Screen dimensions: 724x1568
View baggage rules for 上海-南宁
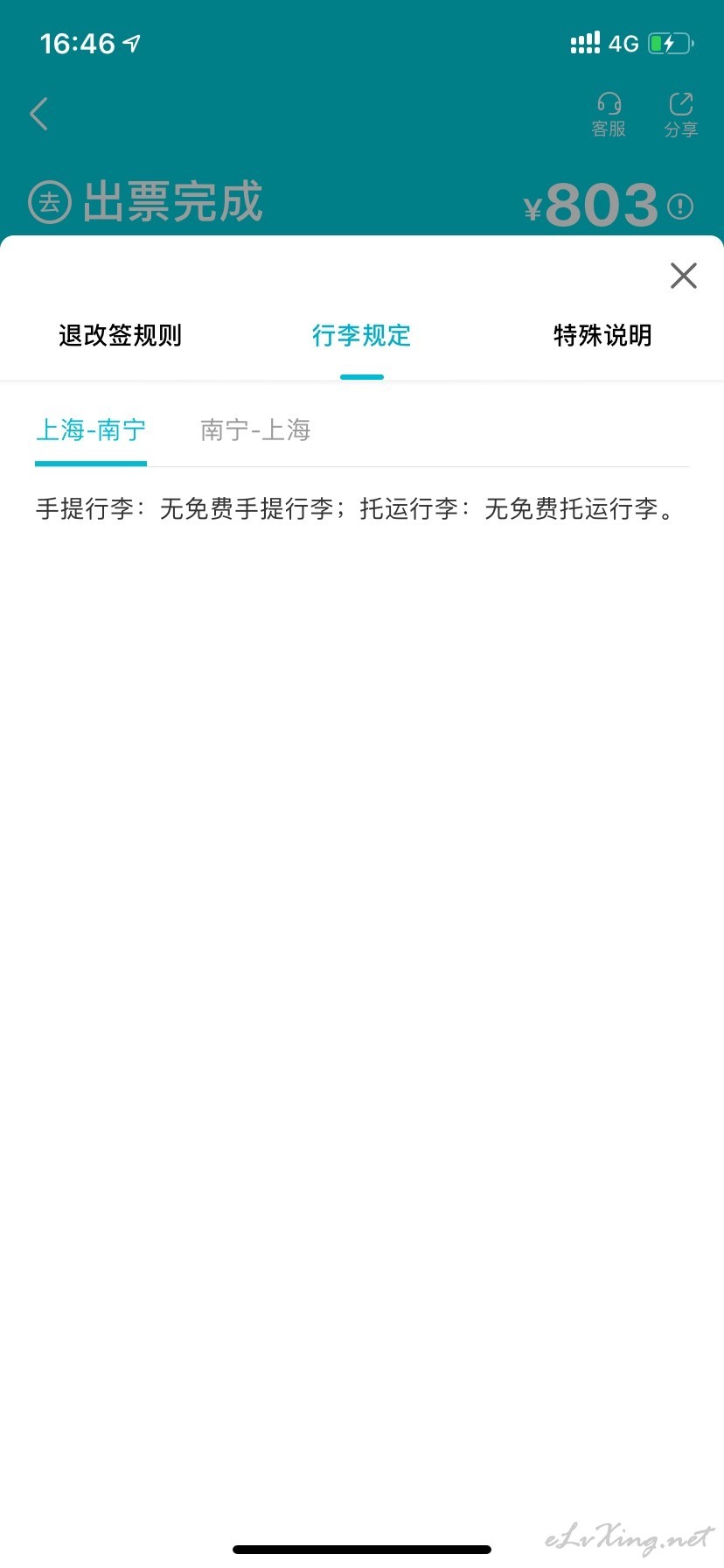pyautogui.click(x=91, y=430)
